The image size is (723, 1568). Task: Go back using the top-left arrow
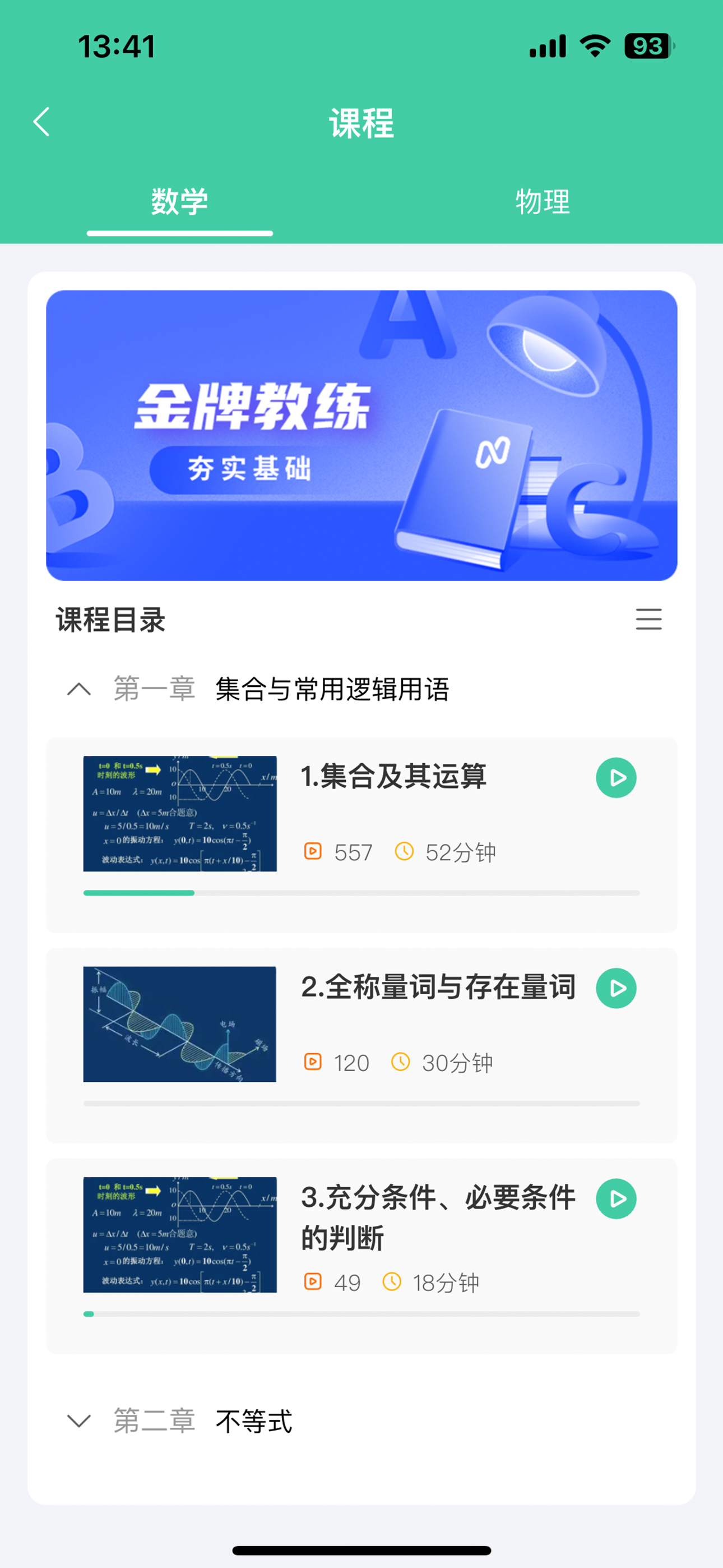pos(41,122)
